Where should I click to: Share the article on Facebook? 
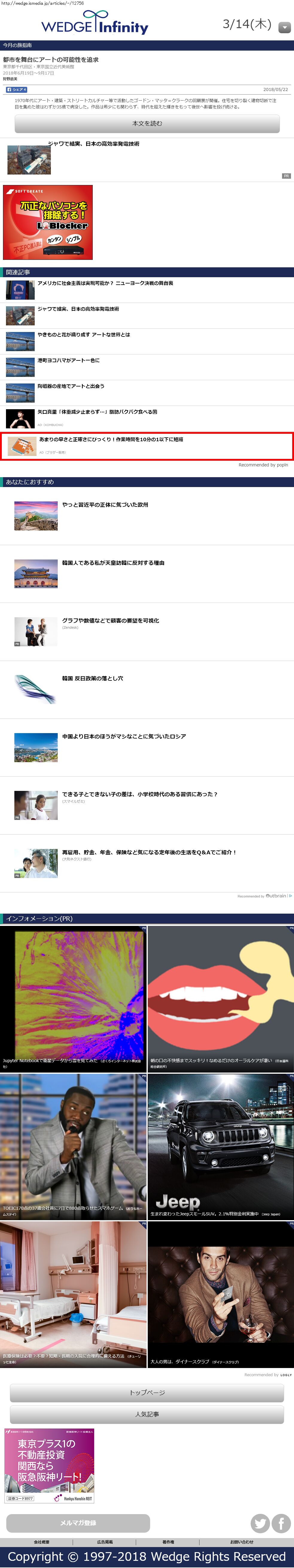pyautogui.click(x=16, y=90)
